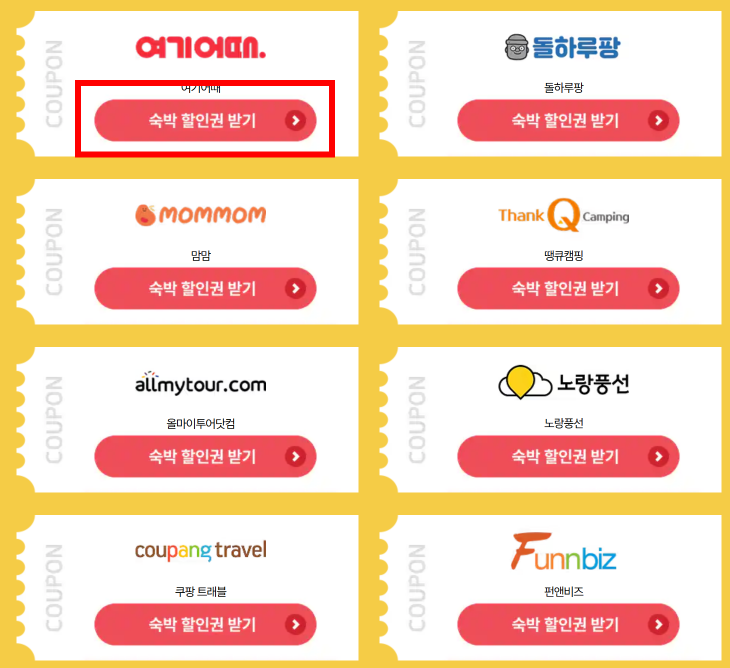
Task: Get the 돌하루팡 lodging discount coupon
Action: pyautogui.click(x=568, y=121)
